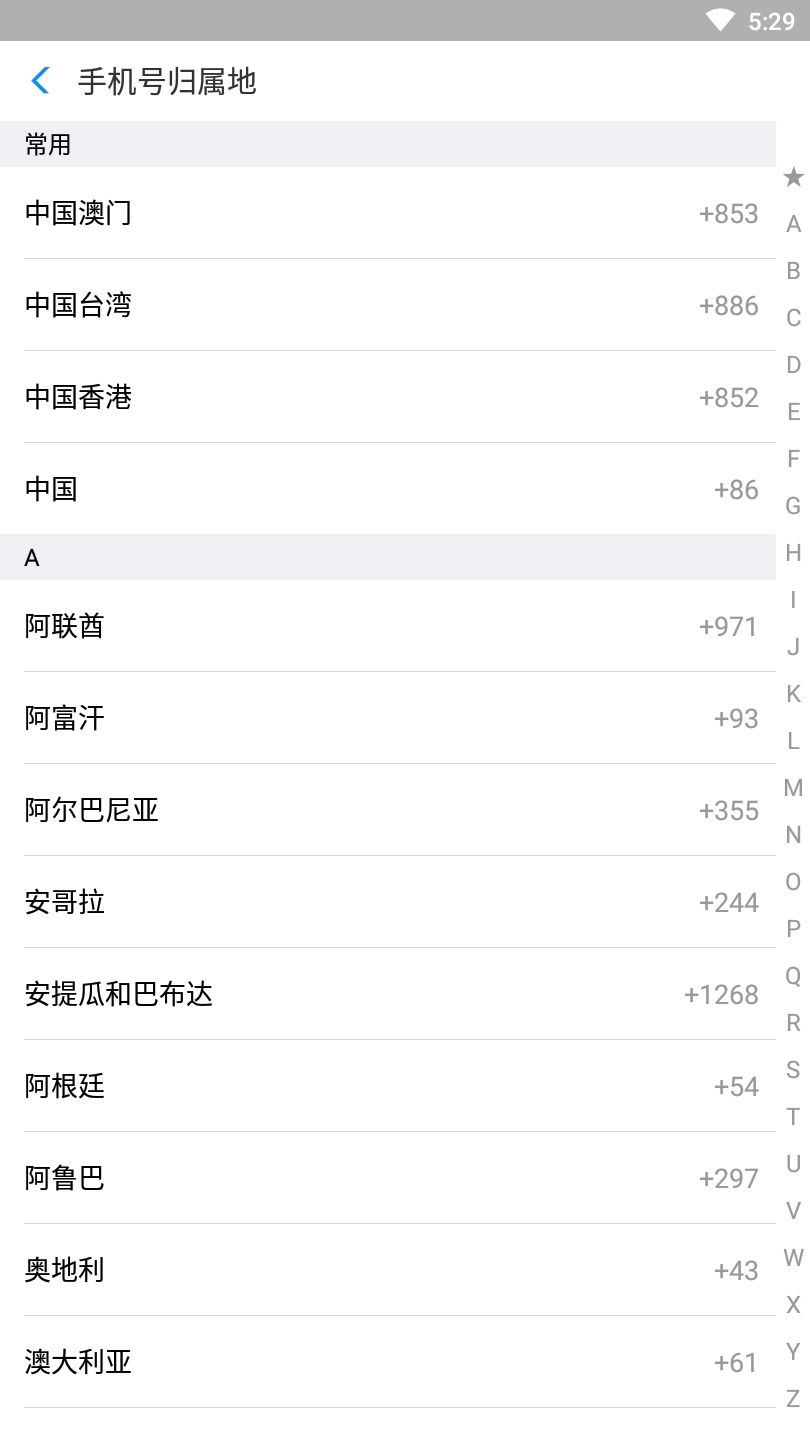Image resolution: width=810 pixels, height=1440 pixels.
Task: Jump to letter H in index
Action: click(793, 553)
